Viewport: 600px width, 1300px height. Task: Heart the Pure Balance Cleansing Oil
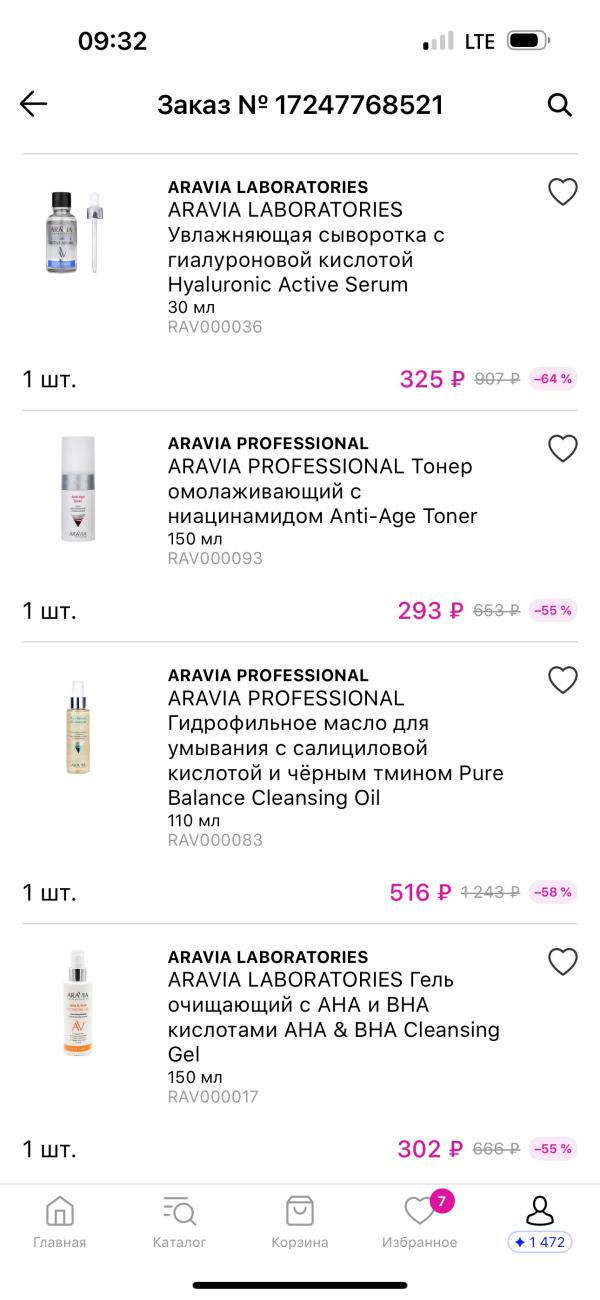tap(563, 680)
